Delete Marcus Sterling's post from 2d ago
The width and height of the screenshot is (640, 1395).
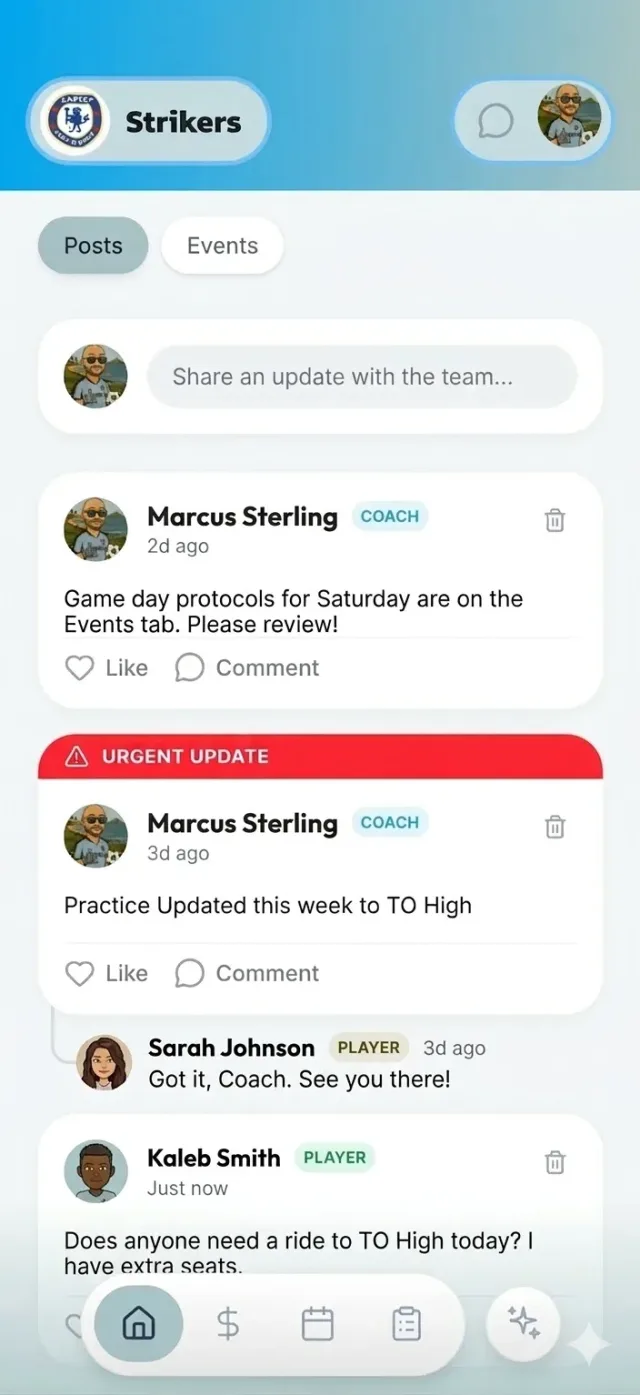(x=555, y=520)
